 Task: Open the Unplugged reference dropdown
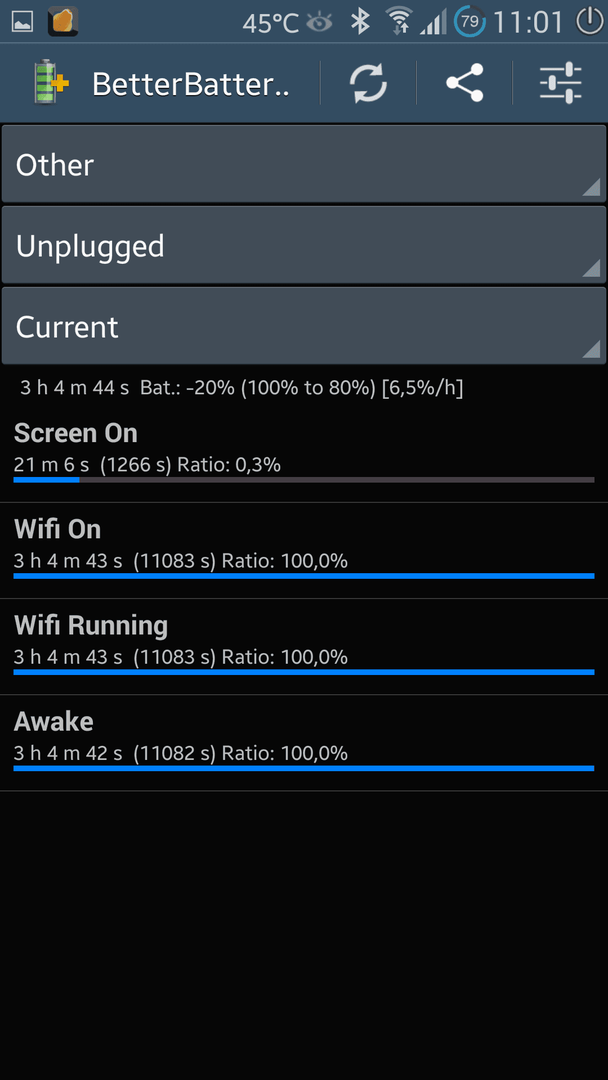[x=304, y=245]
